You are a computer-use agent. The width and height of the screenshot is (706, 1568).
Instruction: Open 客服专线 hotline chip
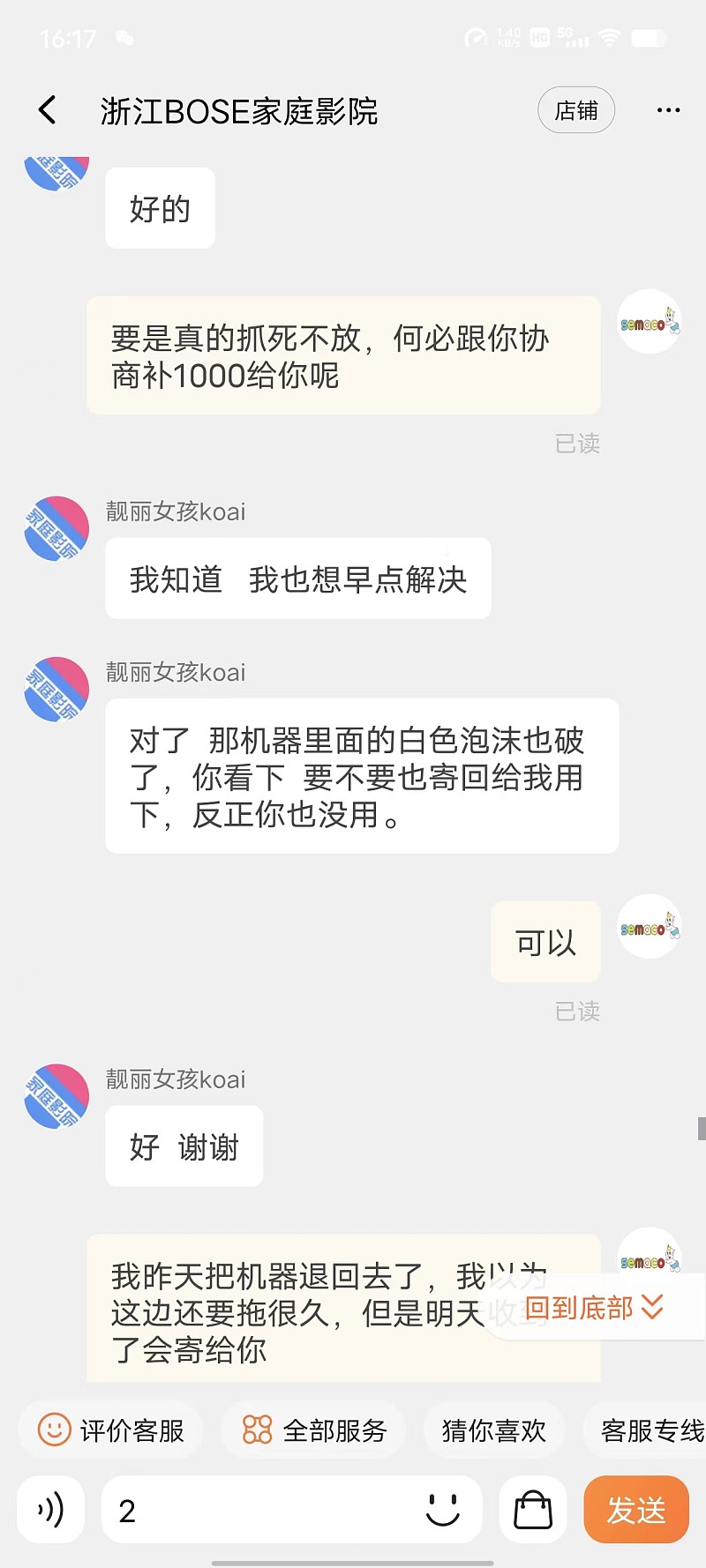pyautogui.click(x=650, y=1430)
